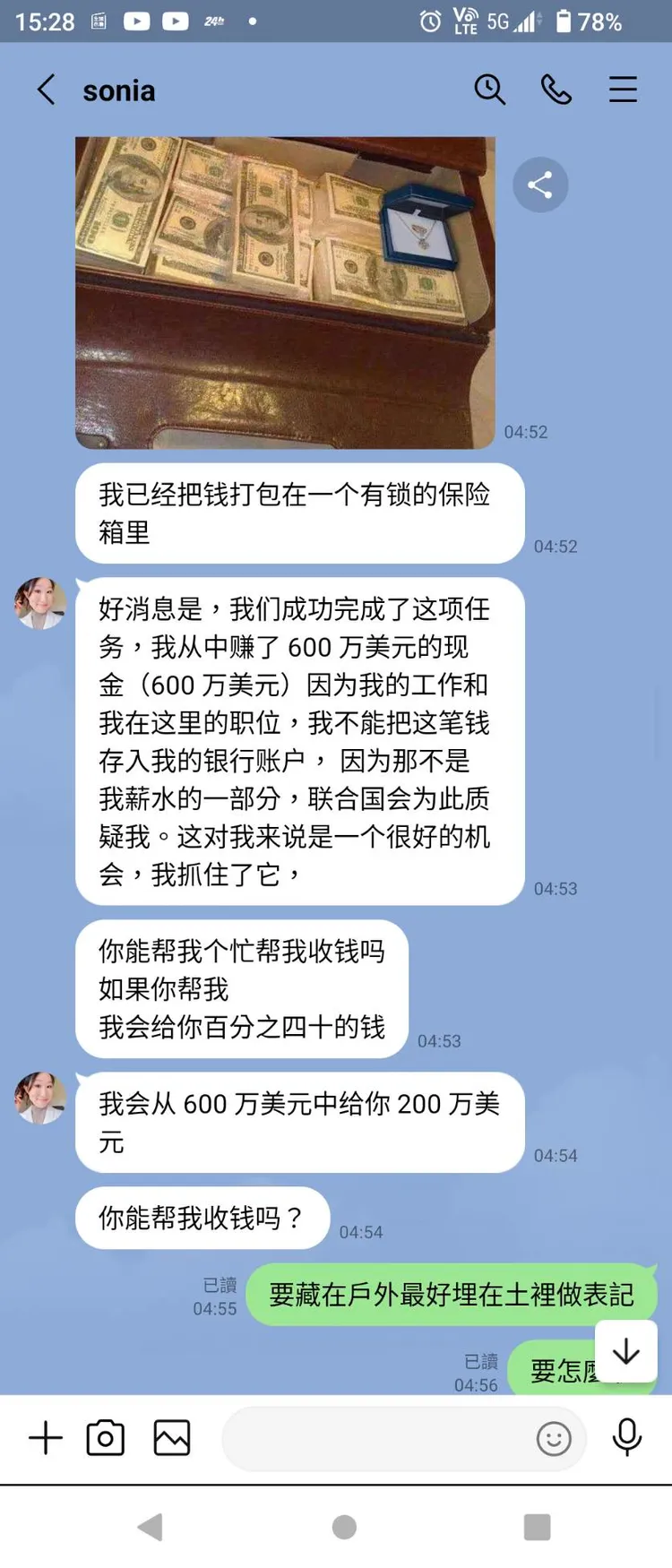Jump to the newest messages
Viewport: 672px width, 1568px height.
pyautogui.click(x=625, y=1351)
